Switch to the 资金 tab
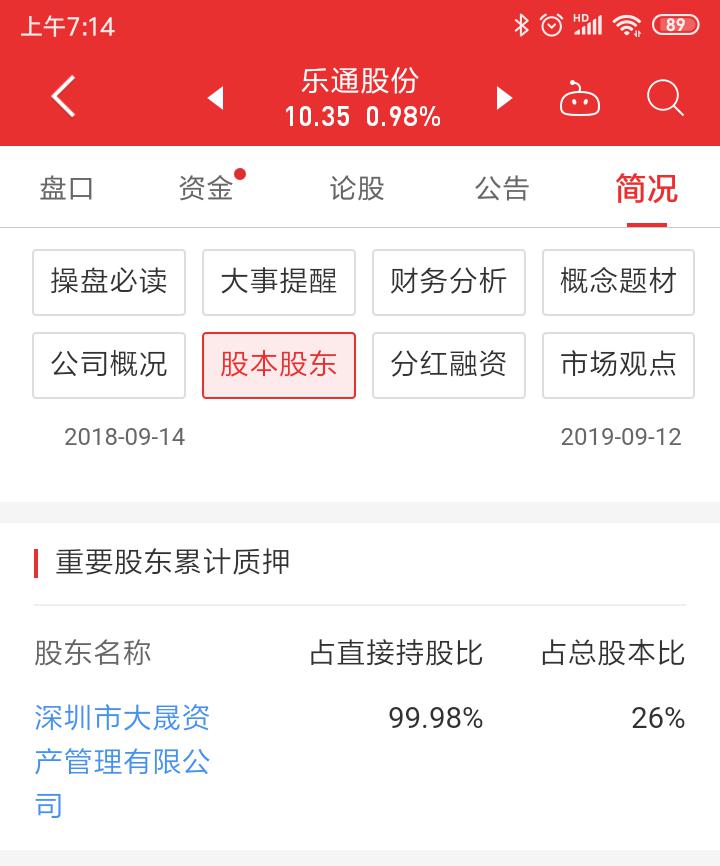Image resolution: width=720 pixels, height=866 pixels. click(x=205, y=188)
